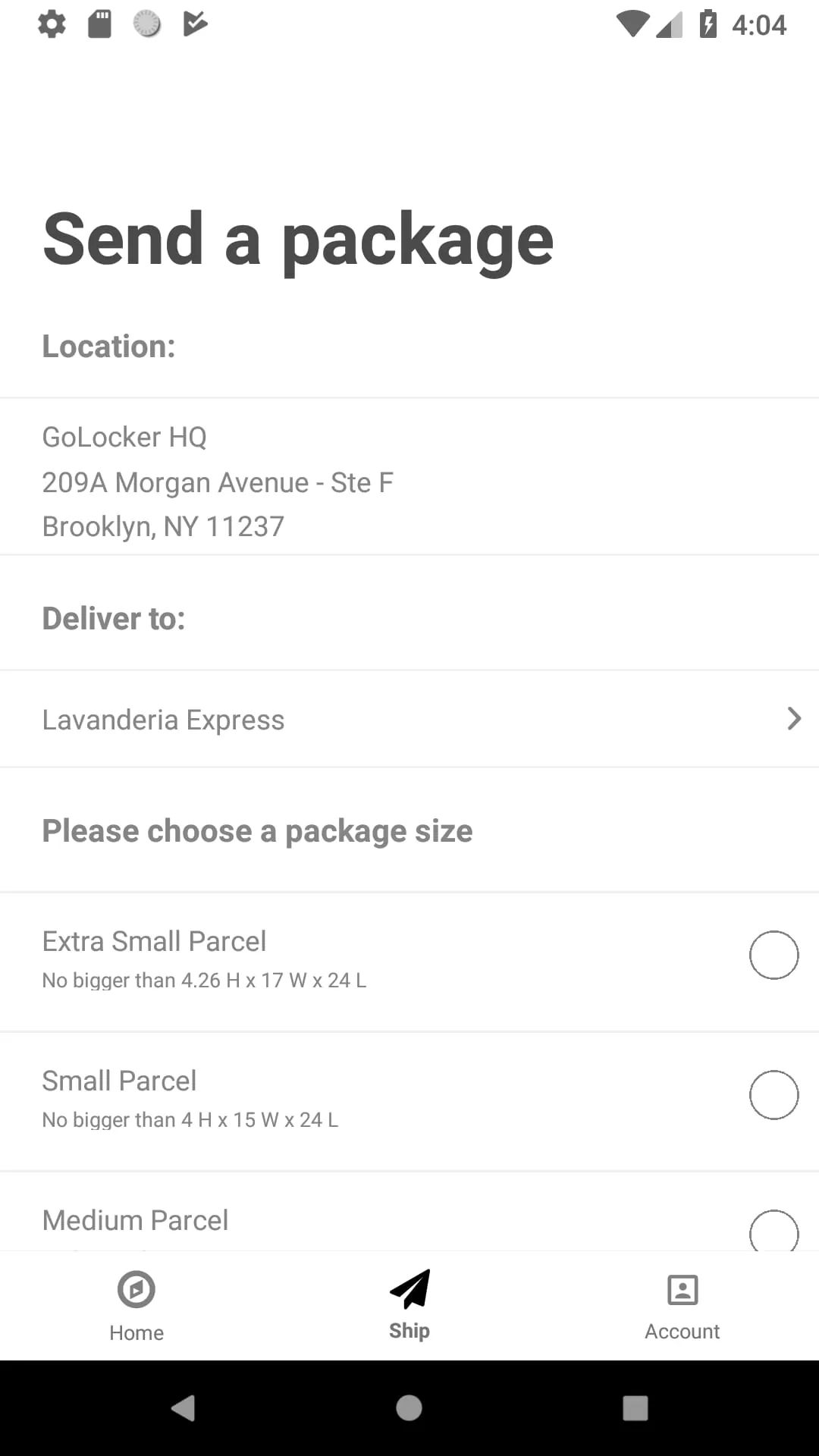Choose the Small Parcel size
The image size is (819, 1456).
pos(773,1094)
